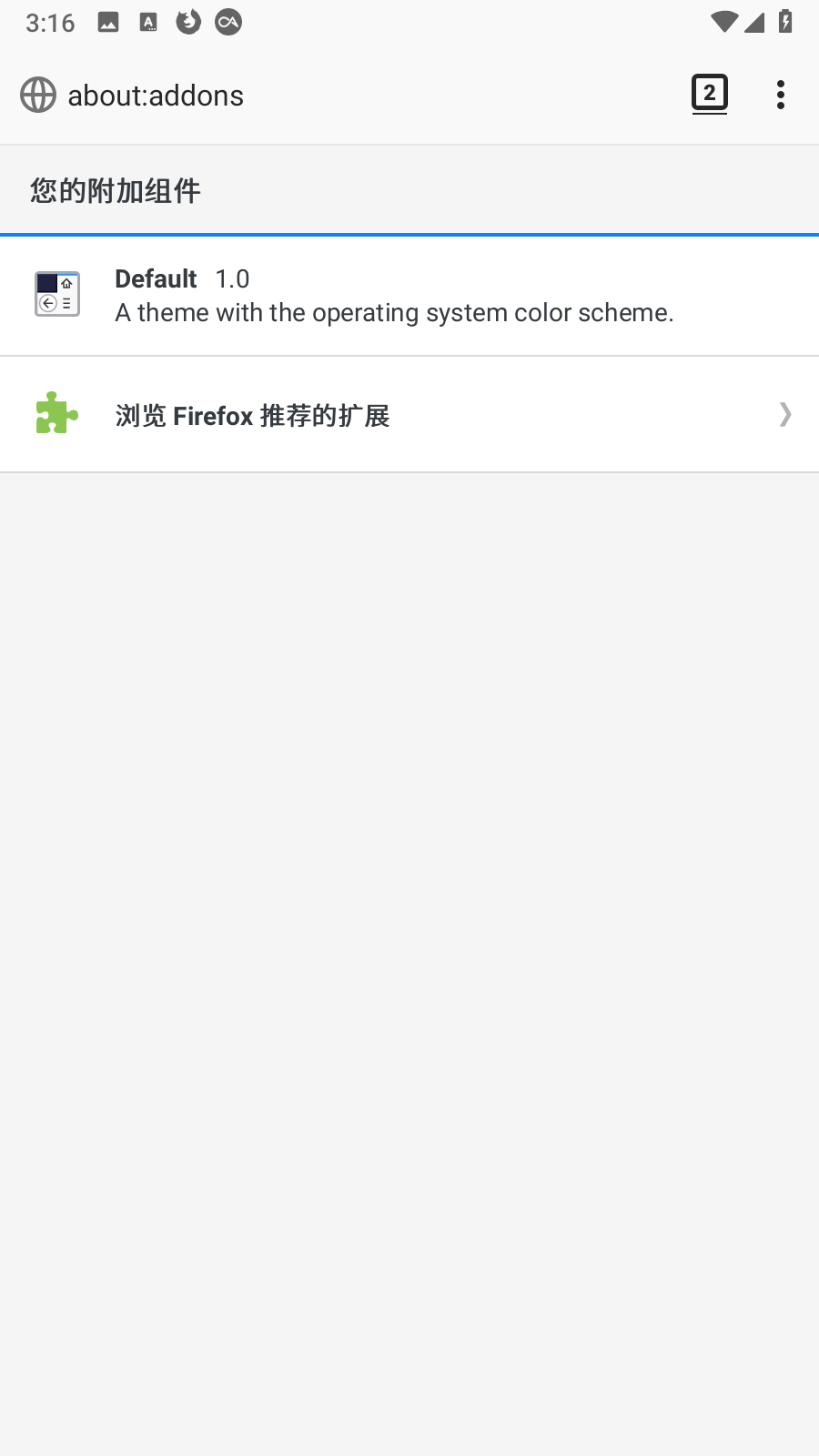Click the globe site identity icon
819x1456 pixels.
coord(37,94)
